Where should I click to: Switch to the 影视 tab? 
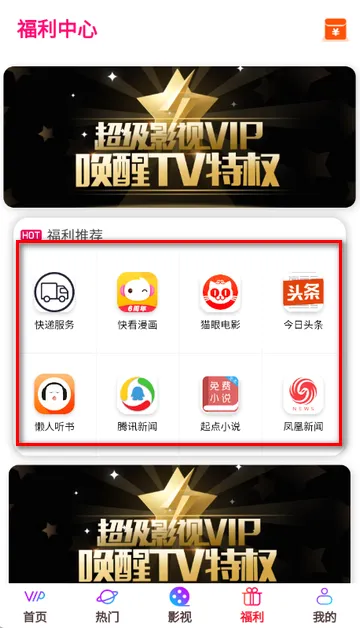coord(180,606)
